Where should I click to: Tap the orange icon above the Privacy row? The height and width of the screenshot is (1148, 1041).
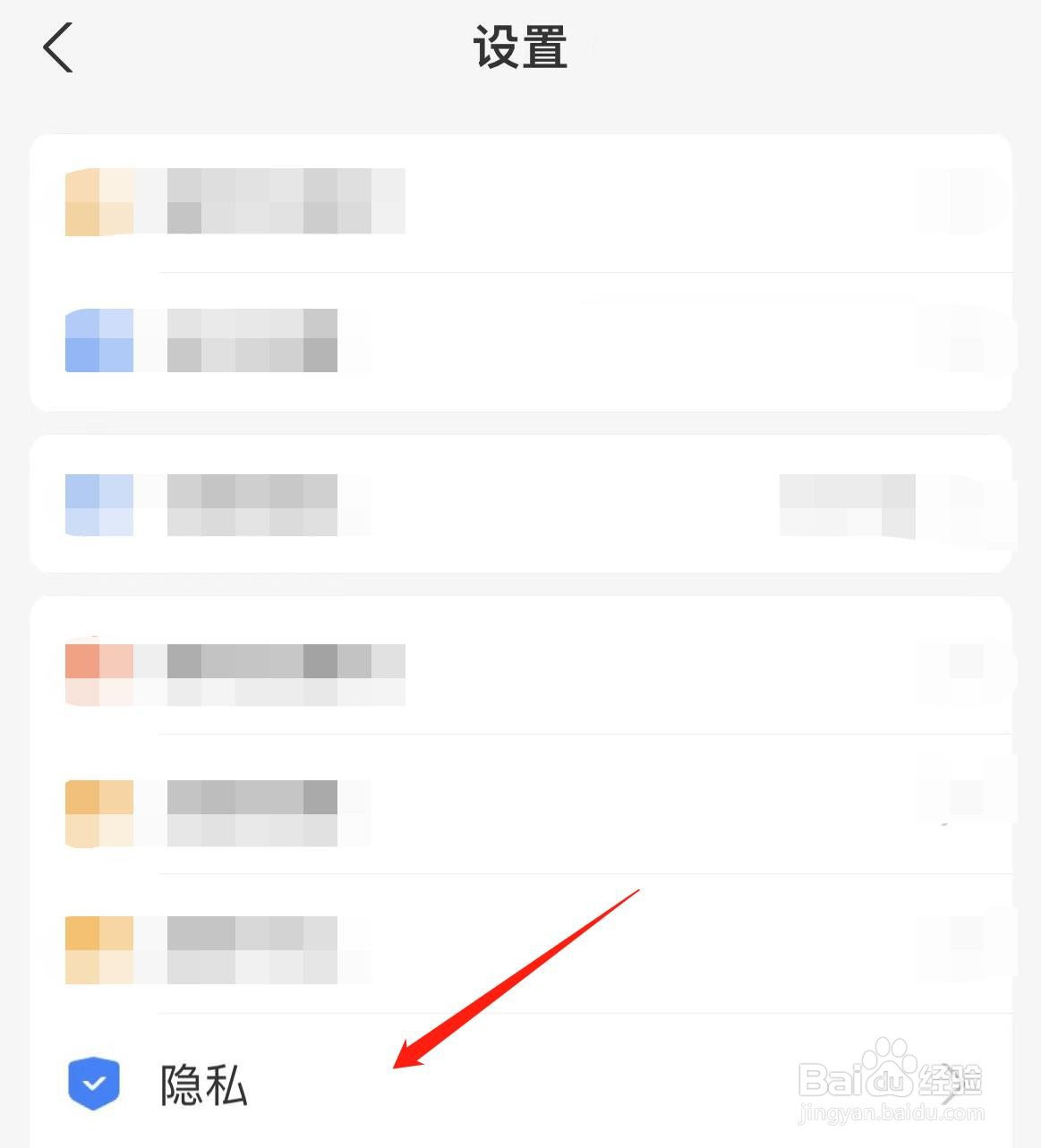click(x=98, y=951)
